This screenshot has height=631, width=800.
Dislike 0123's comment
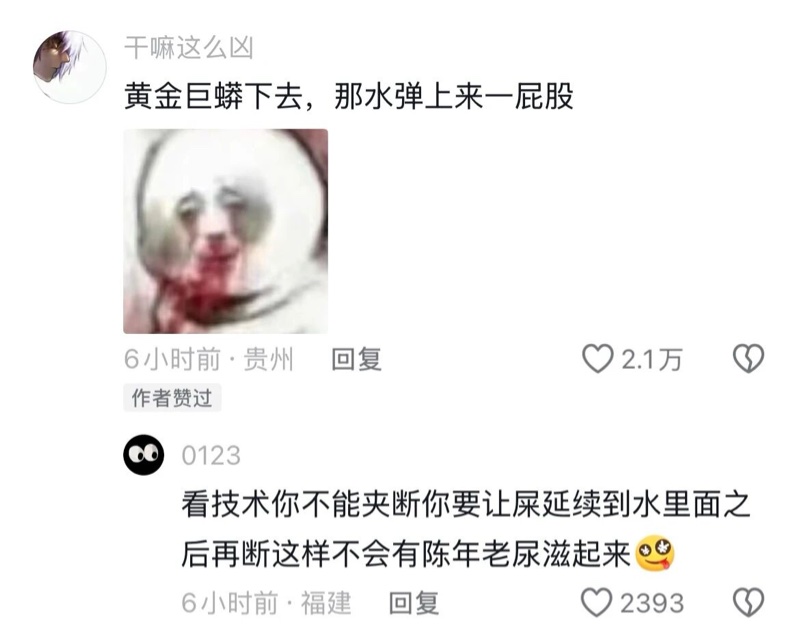[748, 602]
